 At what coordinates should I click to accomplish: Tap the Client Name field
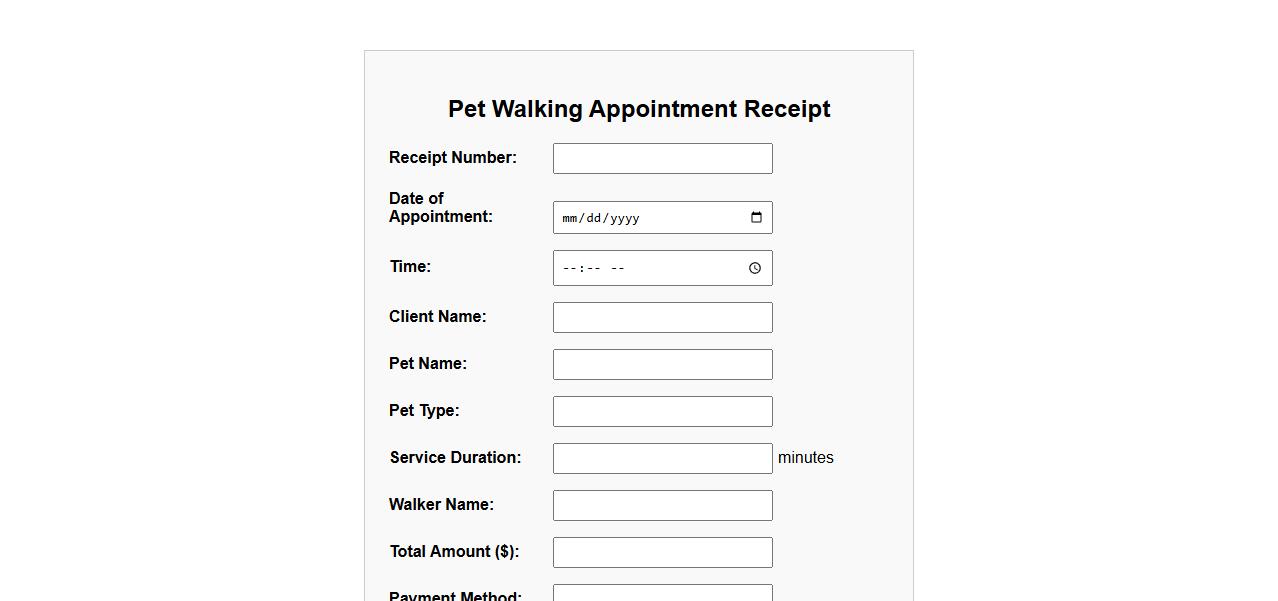coord(662,317)
